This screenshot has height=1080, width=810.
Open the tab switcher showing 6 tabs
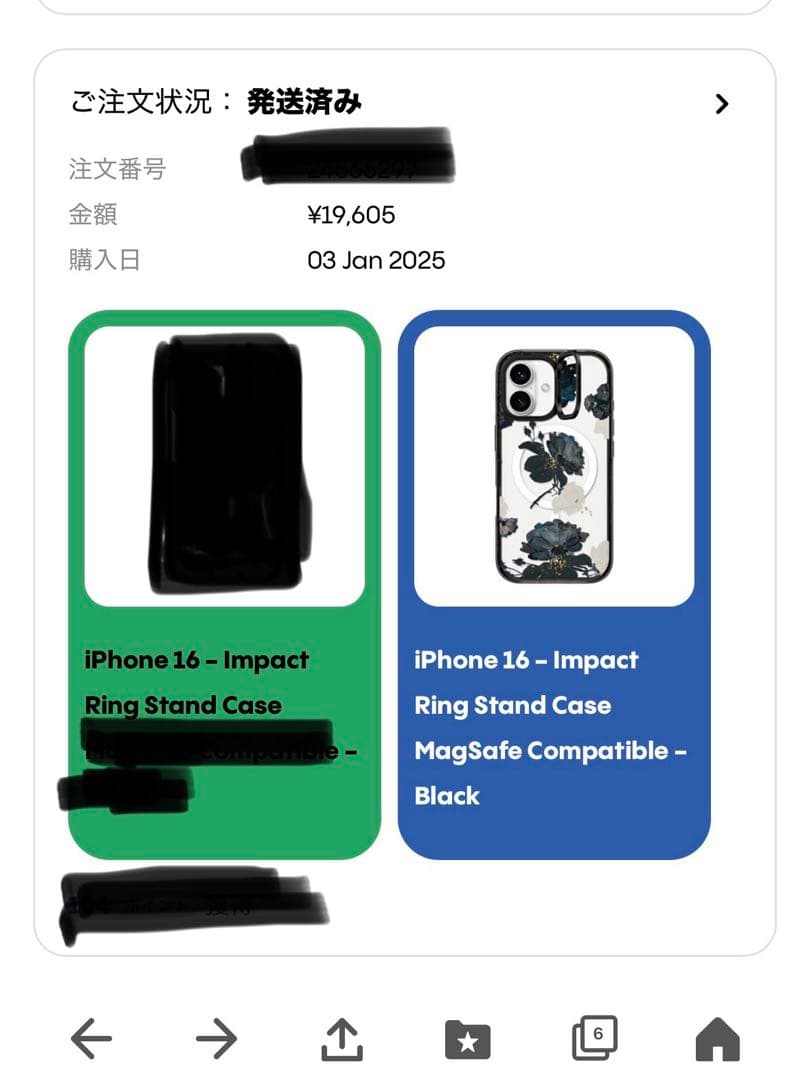[x=592, y=1038]
